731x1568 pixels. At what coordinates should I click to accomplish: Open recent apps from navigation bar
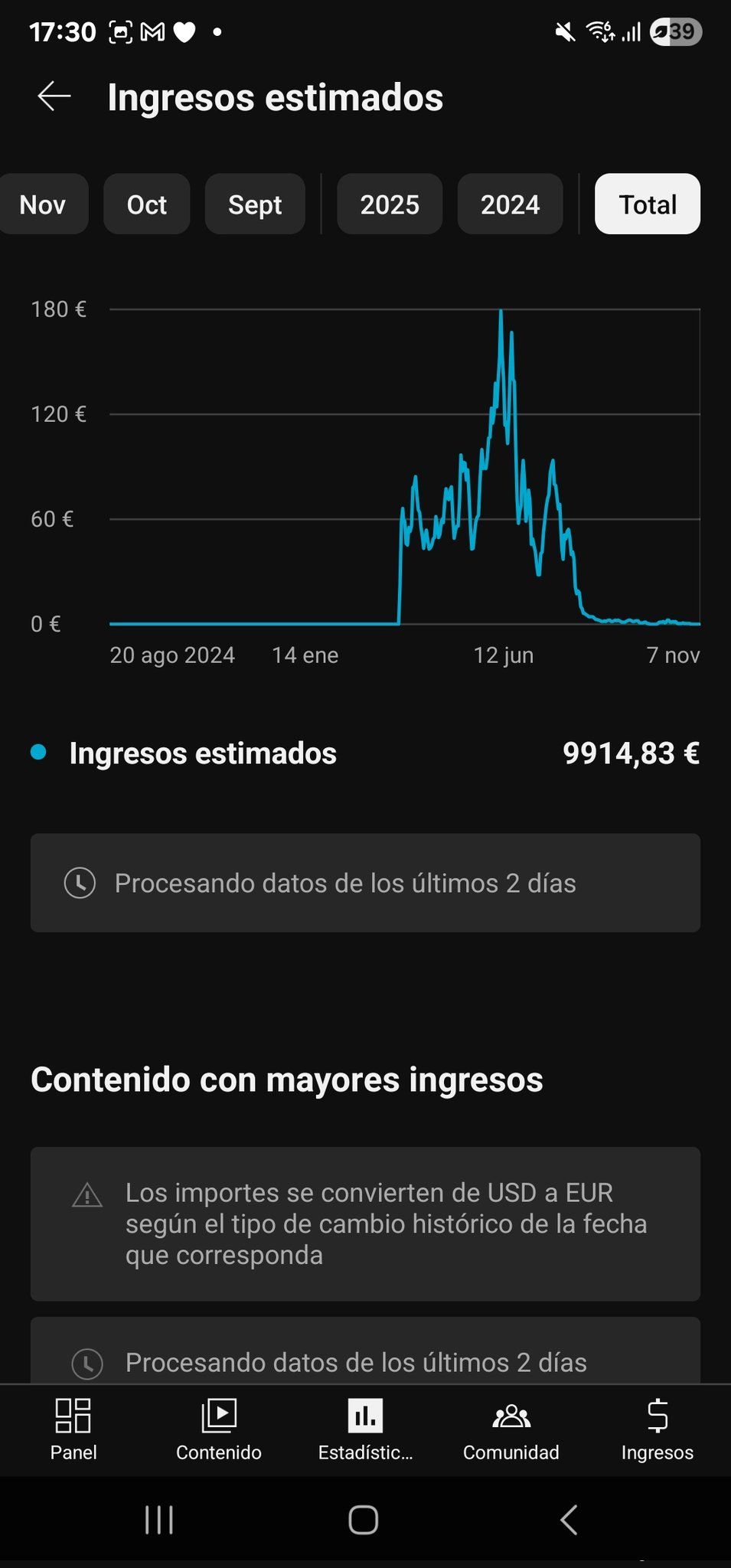(159, 1520)
